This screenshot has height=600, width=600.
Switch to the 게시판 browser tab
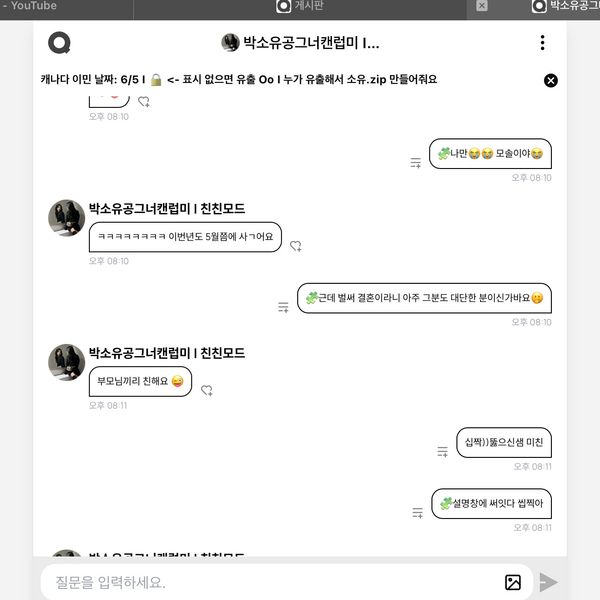[300, 6]
